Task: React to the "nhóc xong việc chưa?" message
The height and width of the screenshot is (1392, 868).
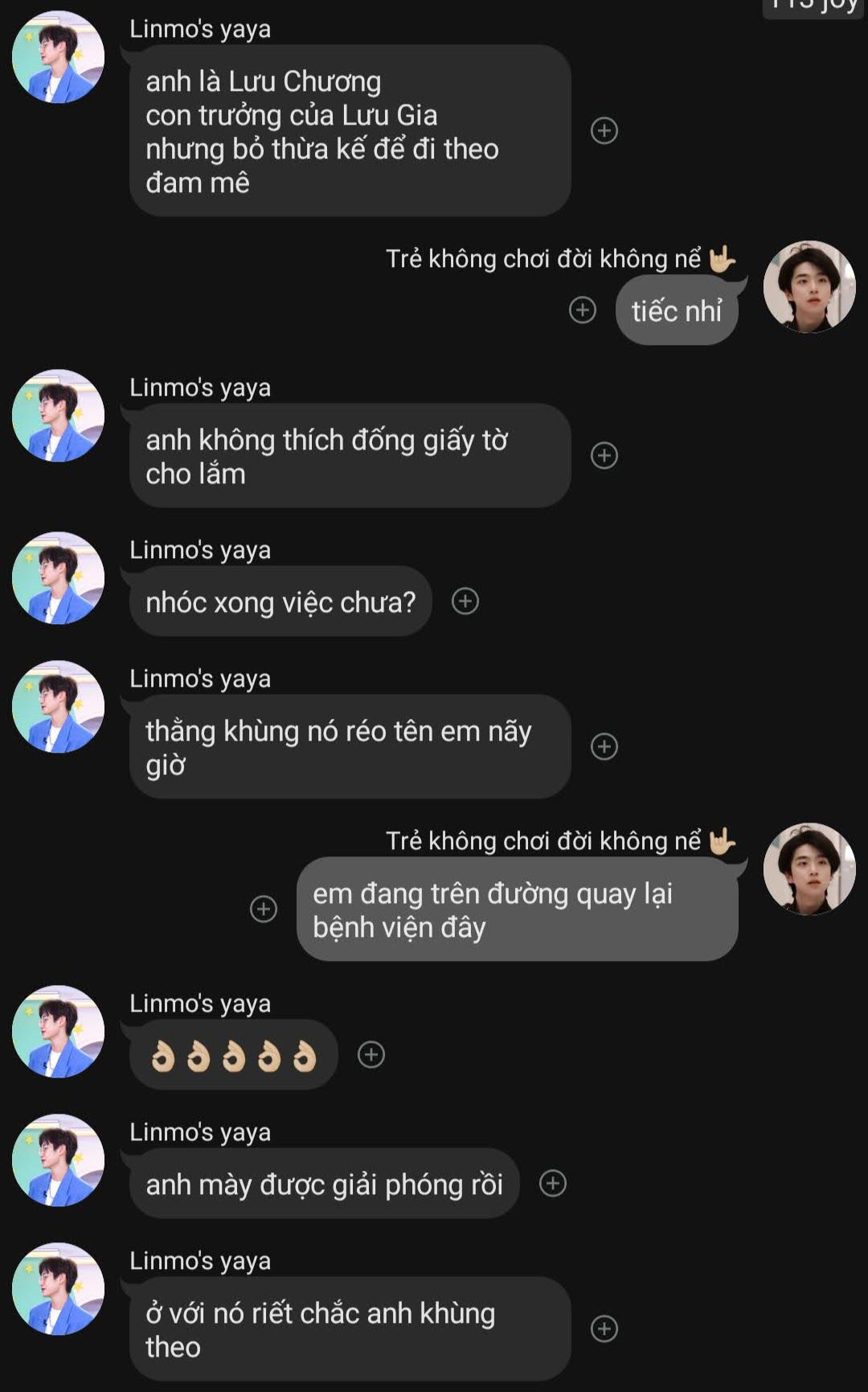Action: pos(465,601)
